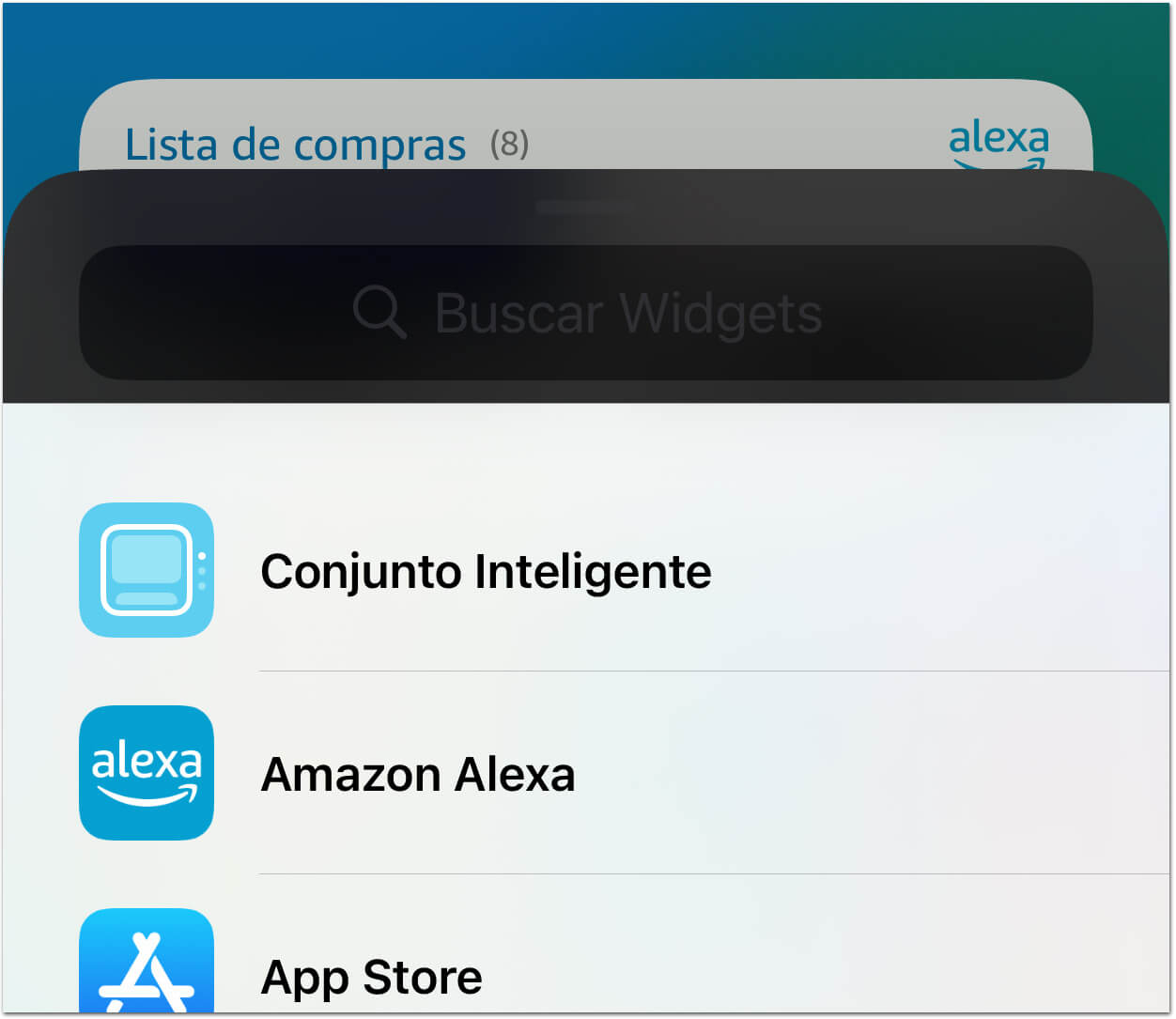Select Amazon Alexa from the widget list
Image resolution: width=1176 pixels, height=1019 pixels.
pos(418,774)
